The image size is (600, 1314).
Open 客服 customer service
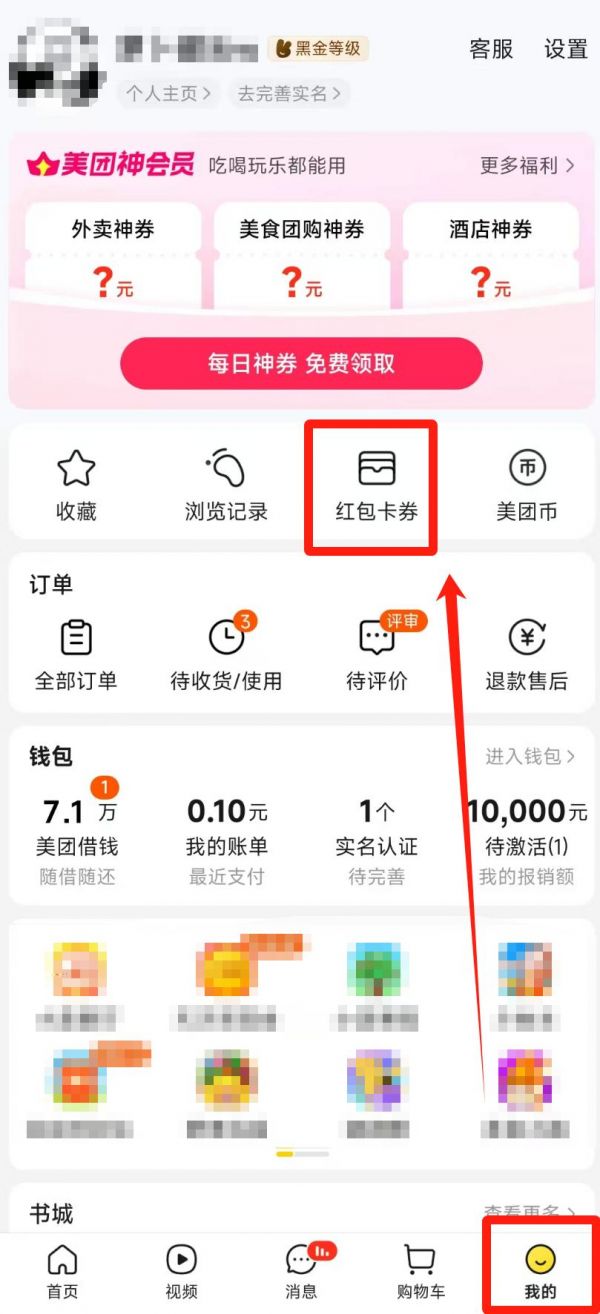coord(491,49)
